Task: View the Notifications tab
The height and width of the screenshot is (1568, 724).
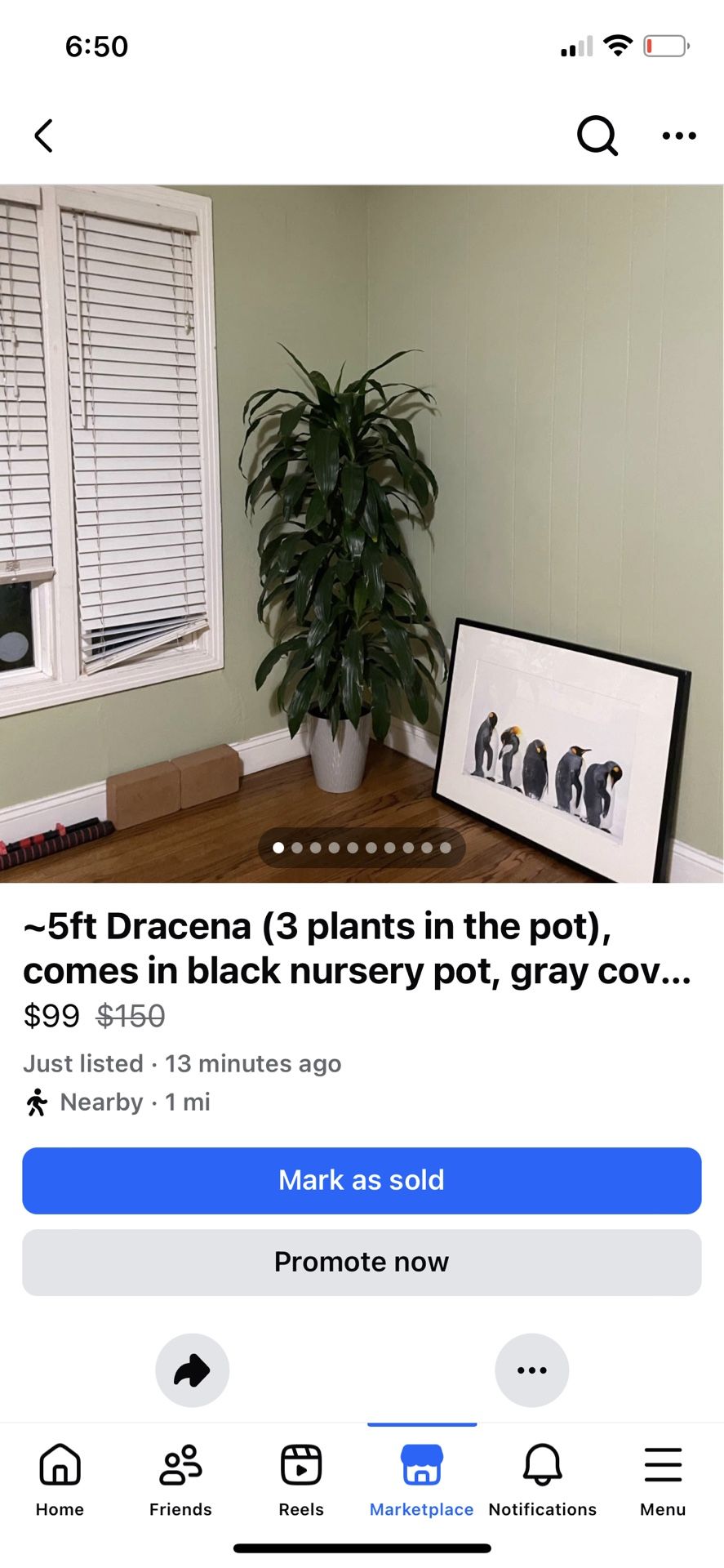Action: pyautogui.click(x=542, y=1479)
